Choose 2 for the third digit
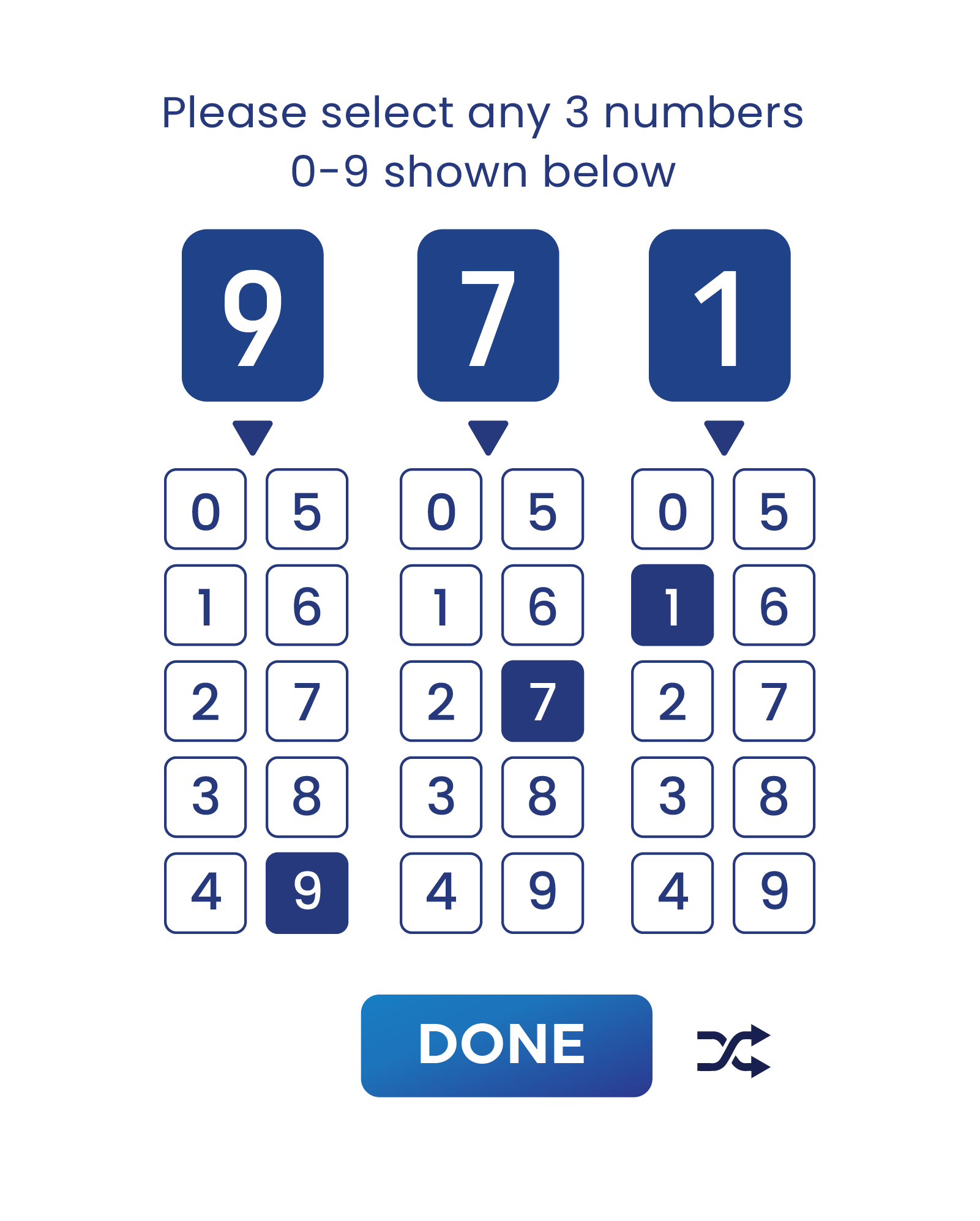 click(x=672, y=701)
